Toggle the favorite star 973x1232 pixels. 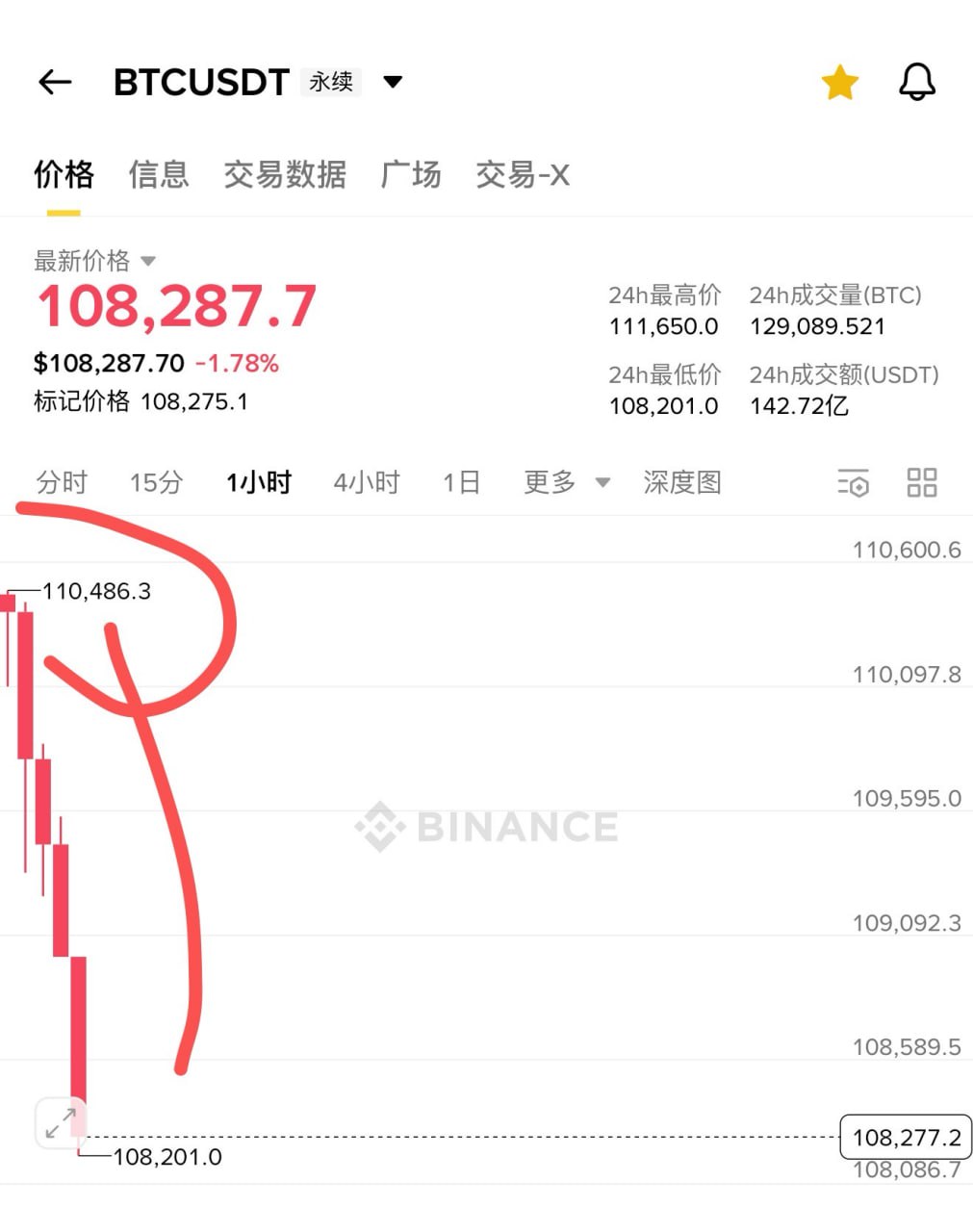(839, 83)
